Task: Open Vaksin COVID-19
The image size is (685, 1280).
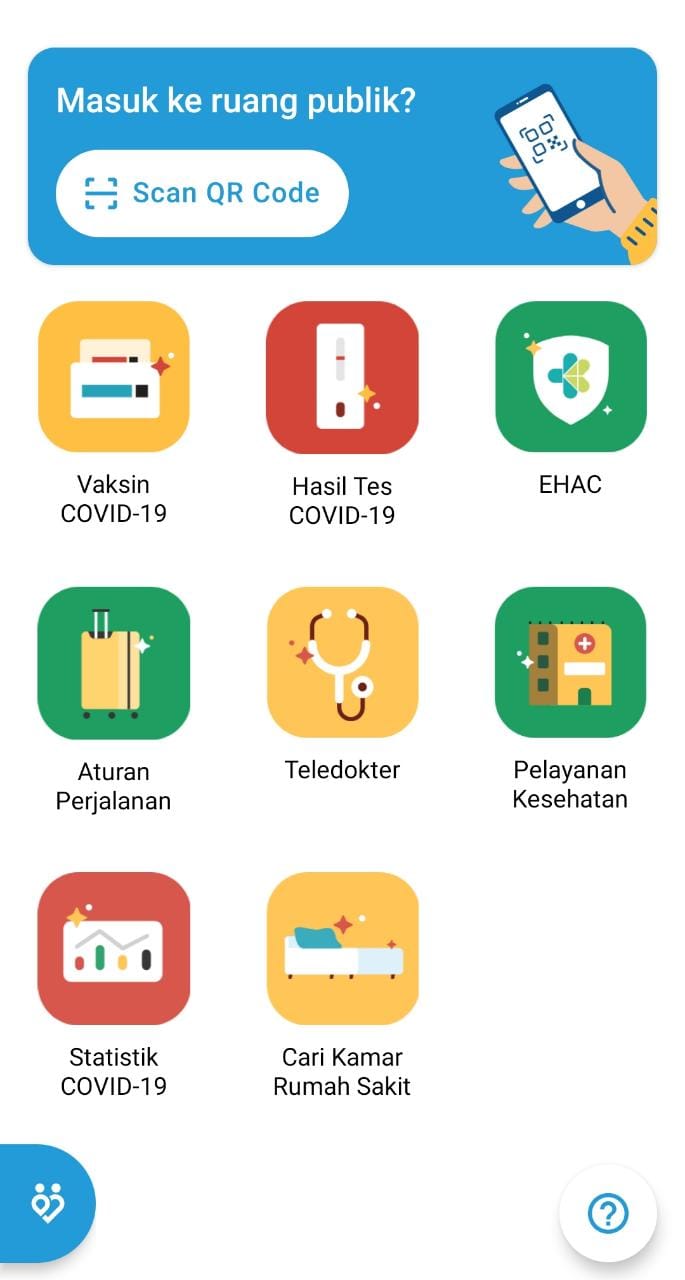Action: pos(113,376)
